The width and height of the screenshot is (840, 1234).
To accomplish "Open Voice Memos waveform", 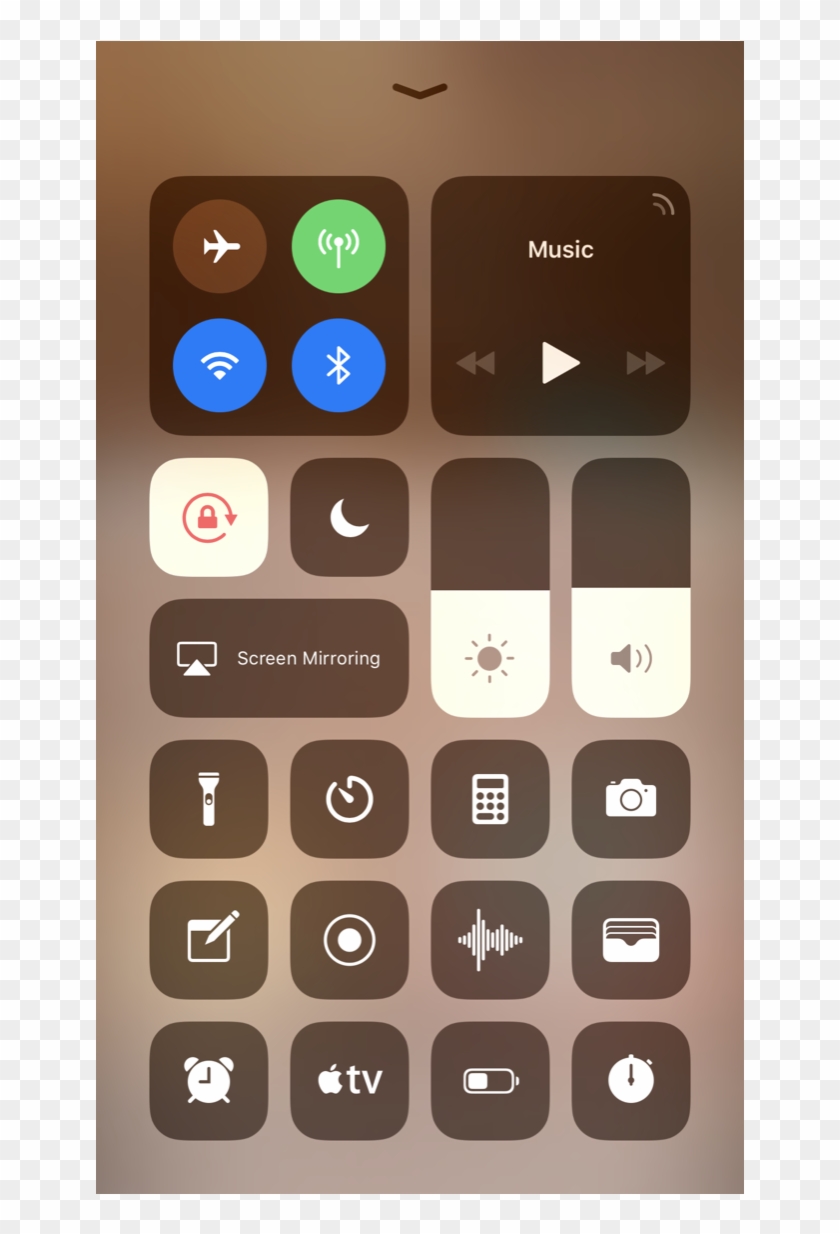I will [x=490, y=940].
